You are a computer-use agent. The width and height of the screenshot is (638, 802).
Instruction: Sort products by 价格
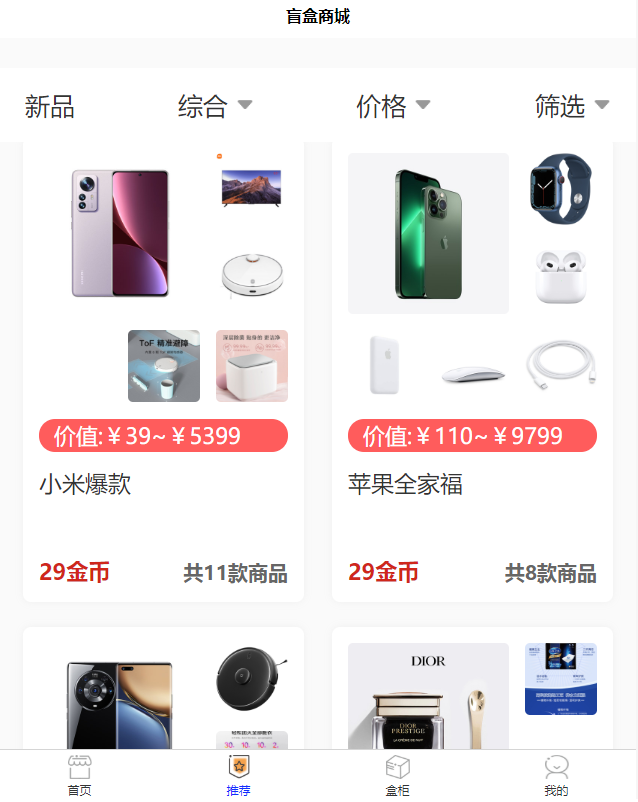(392, 106)
